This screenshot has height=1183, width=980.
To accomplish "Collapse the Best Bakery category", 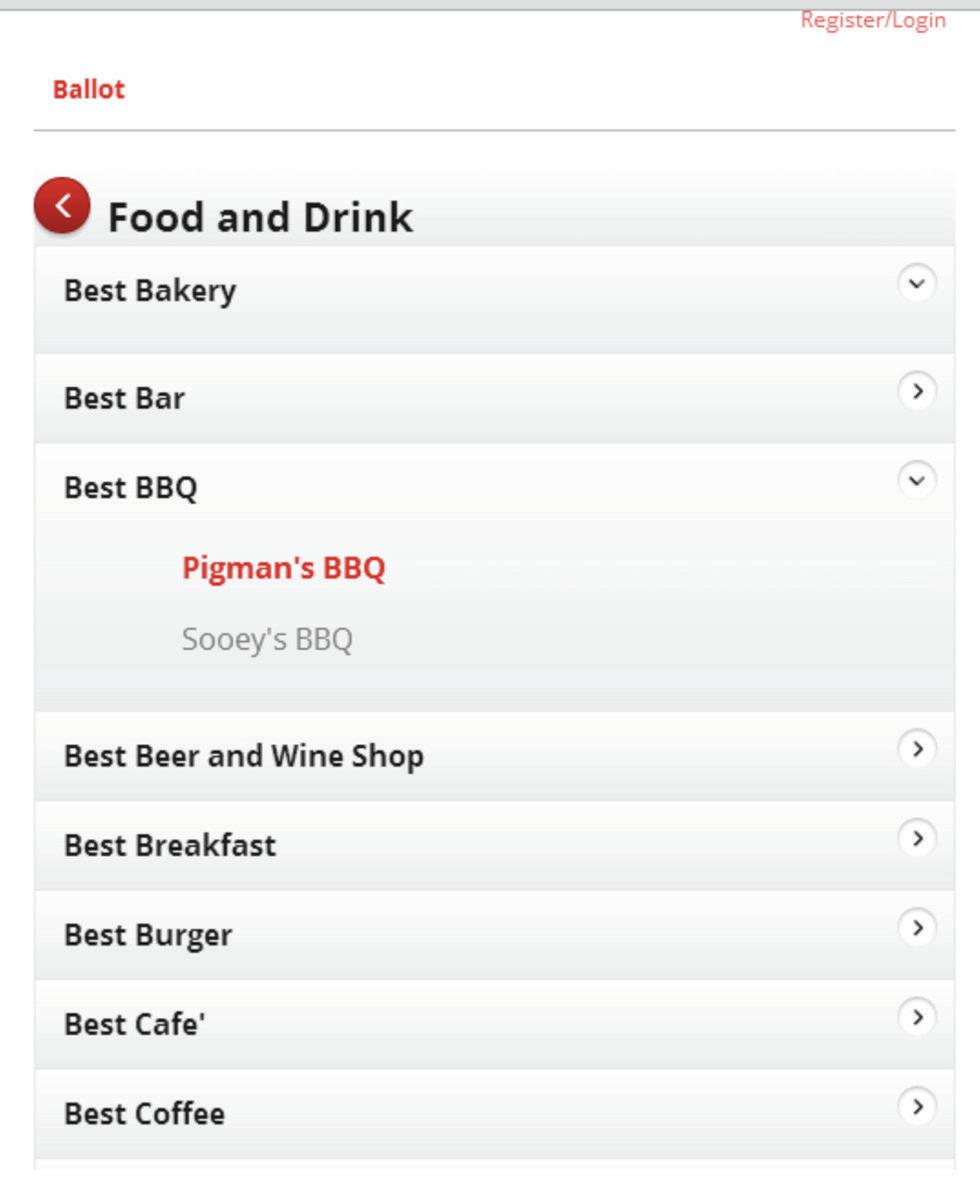I will [916, 284].
